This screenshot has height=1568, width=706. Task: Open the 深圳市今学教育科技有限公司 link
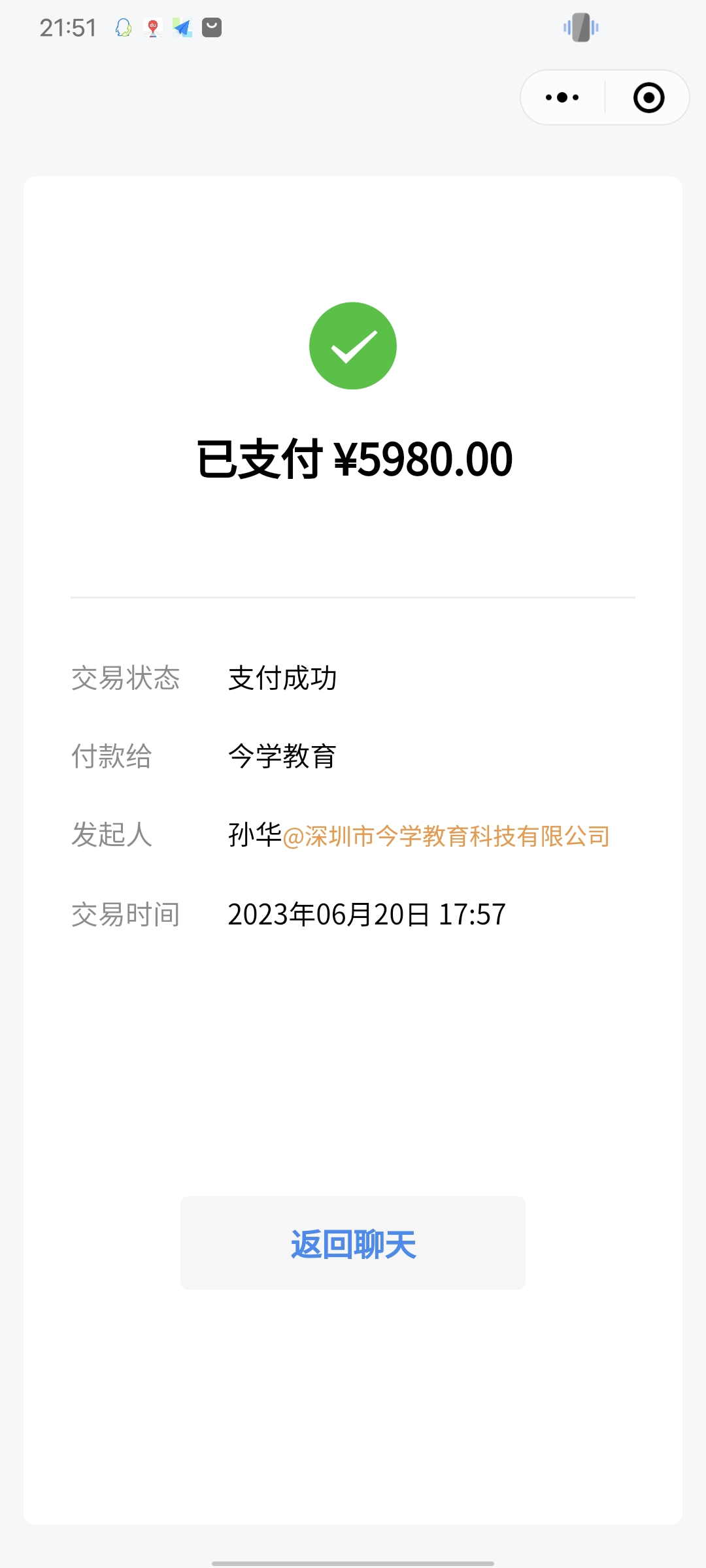coord(446,836)
